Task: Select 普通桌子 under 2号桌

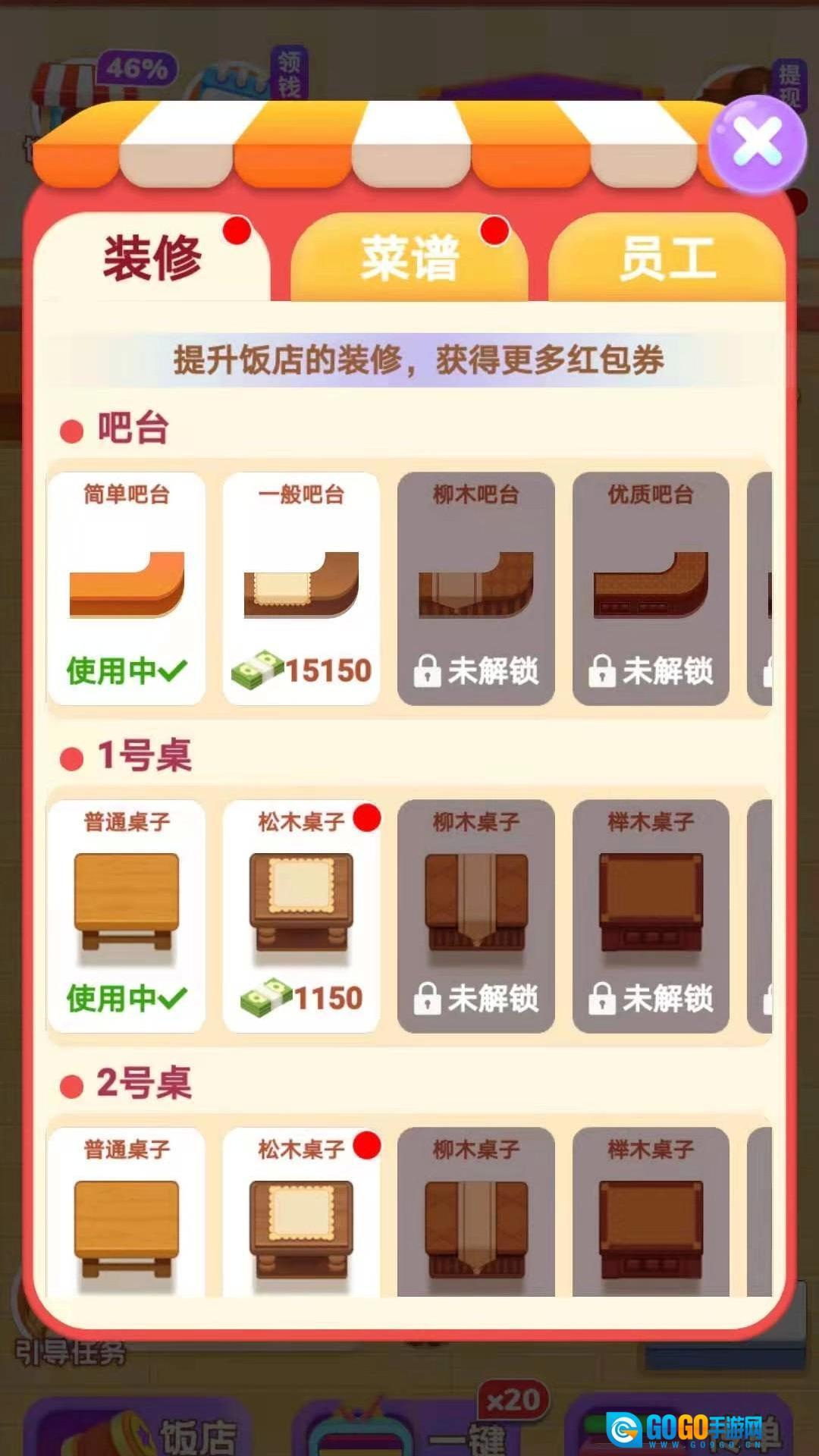Action: click(127, 1213)
